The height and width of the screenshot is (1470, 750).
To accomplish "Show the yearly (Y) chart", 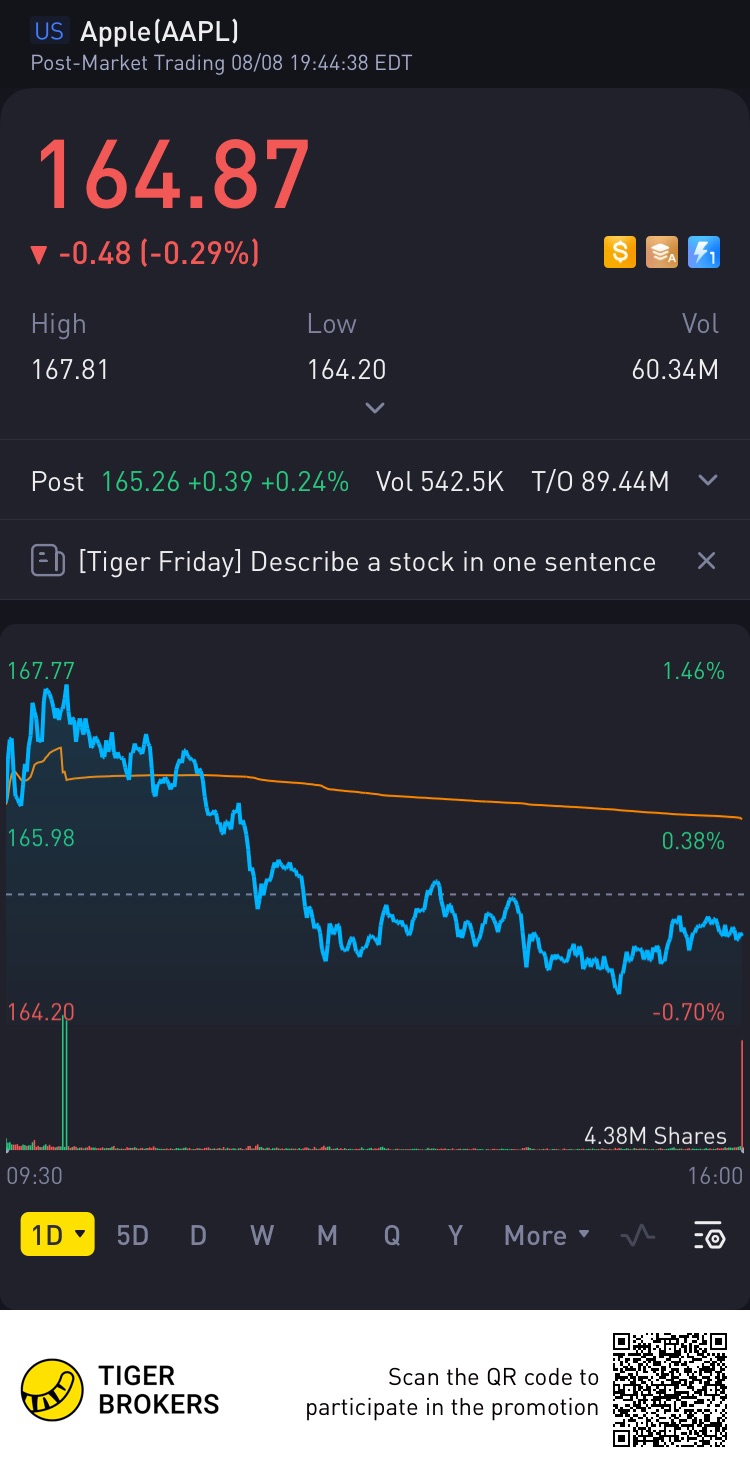I will point(455,1235).
